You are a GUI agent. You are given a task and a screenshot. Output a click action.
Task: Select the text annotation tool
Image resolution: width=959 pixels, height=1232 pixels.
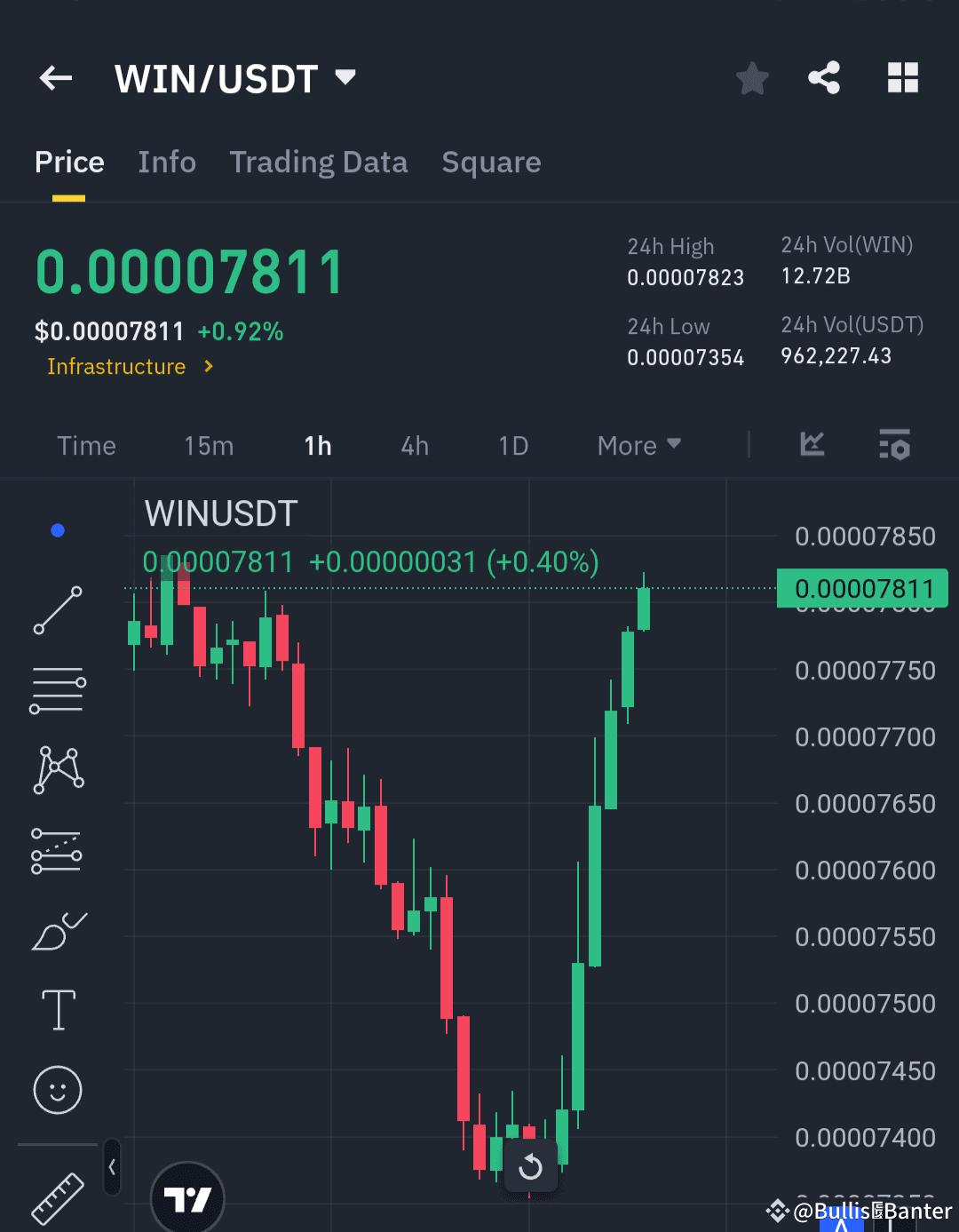pos(57,1010)
